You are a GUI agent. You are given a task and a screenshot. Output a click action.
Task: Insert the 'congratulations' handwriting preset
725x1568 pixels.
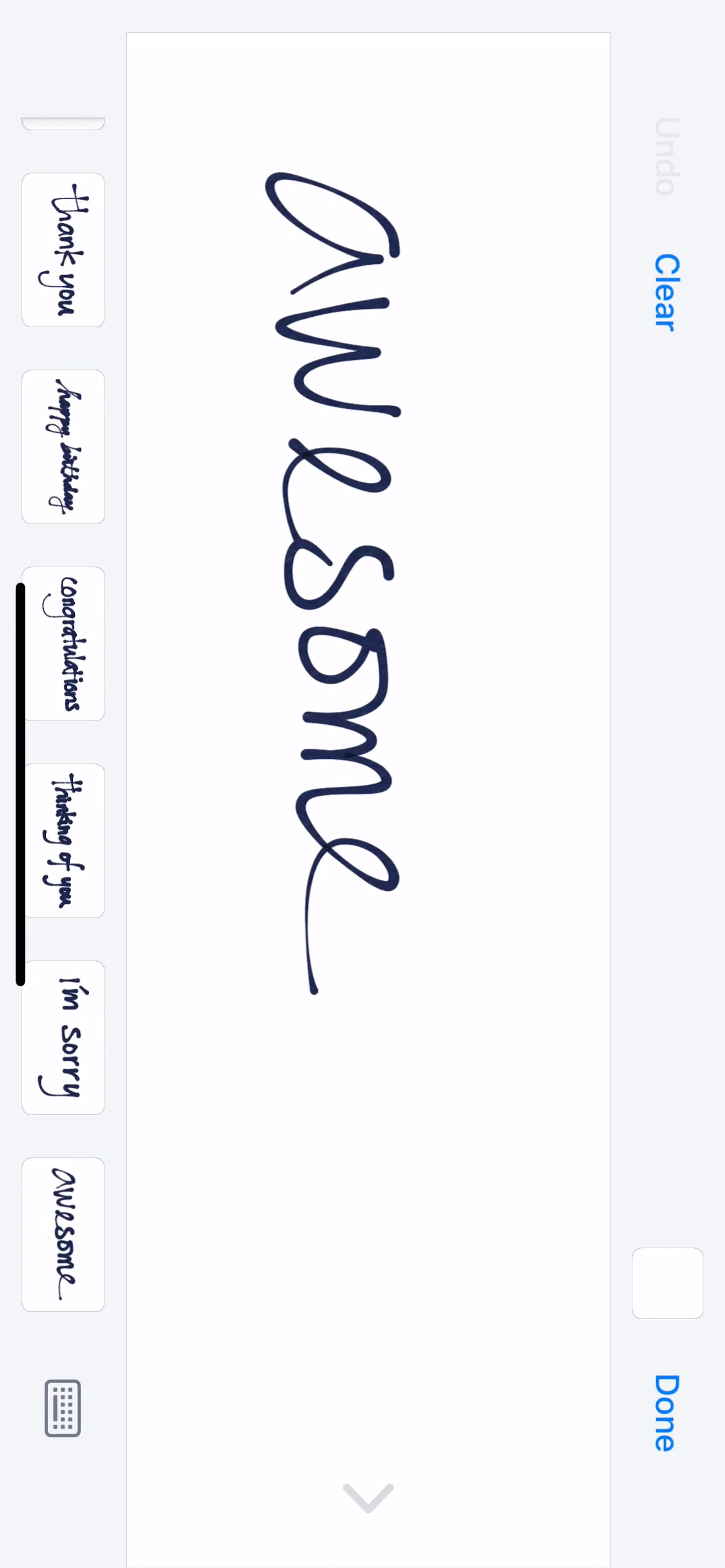click(63, 643)
